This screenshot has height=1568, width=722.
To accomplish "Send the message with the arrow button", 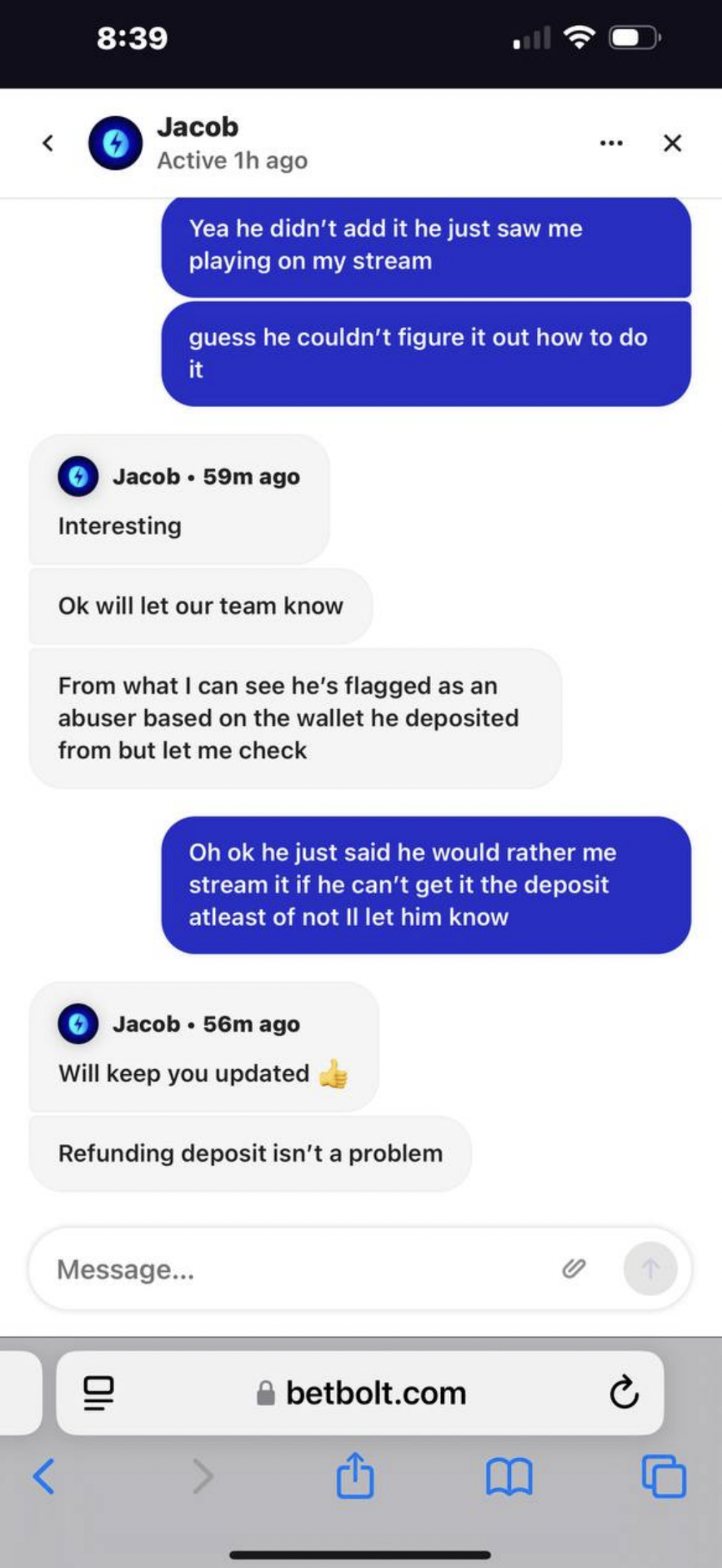I will (650, 1269).
